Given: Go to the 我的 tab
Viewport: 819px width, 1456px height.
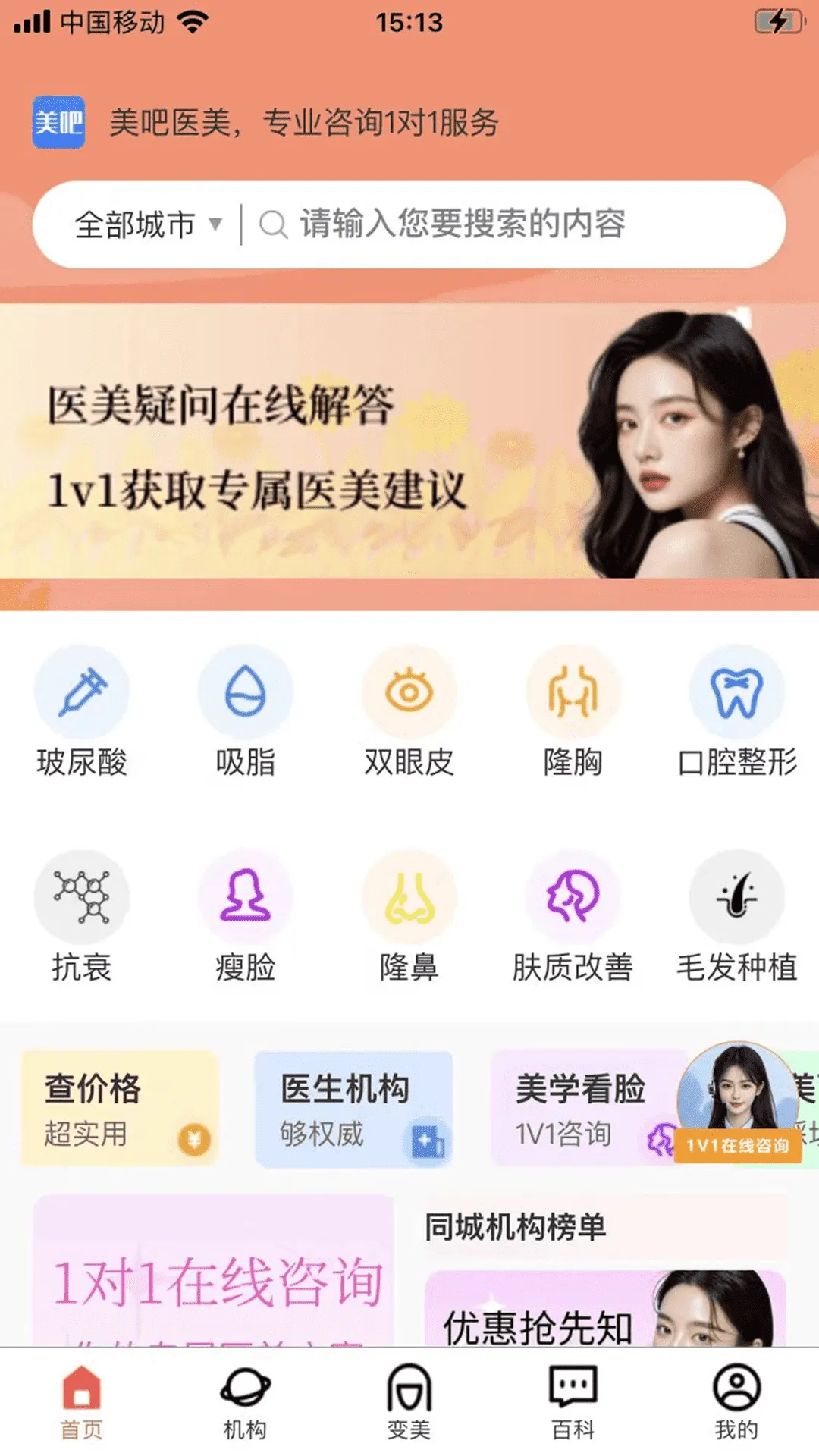Looking at the screenshot, I should click(x=736, y=1401).
